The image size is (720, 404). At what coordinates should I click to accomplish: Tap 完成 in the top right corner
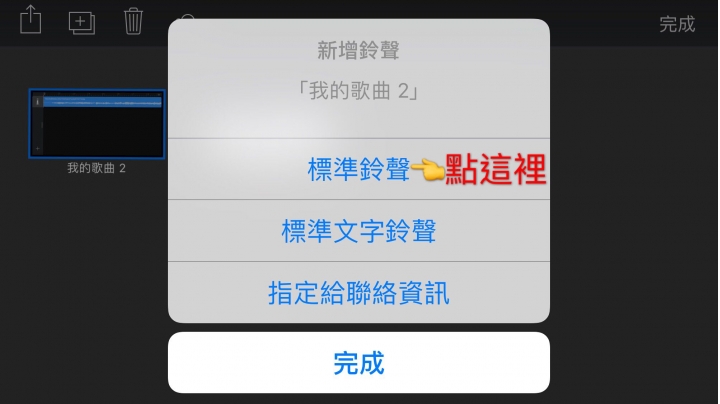(676, 24)
